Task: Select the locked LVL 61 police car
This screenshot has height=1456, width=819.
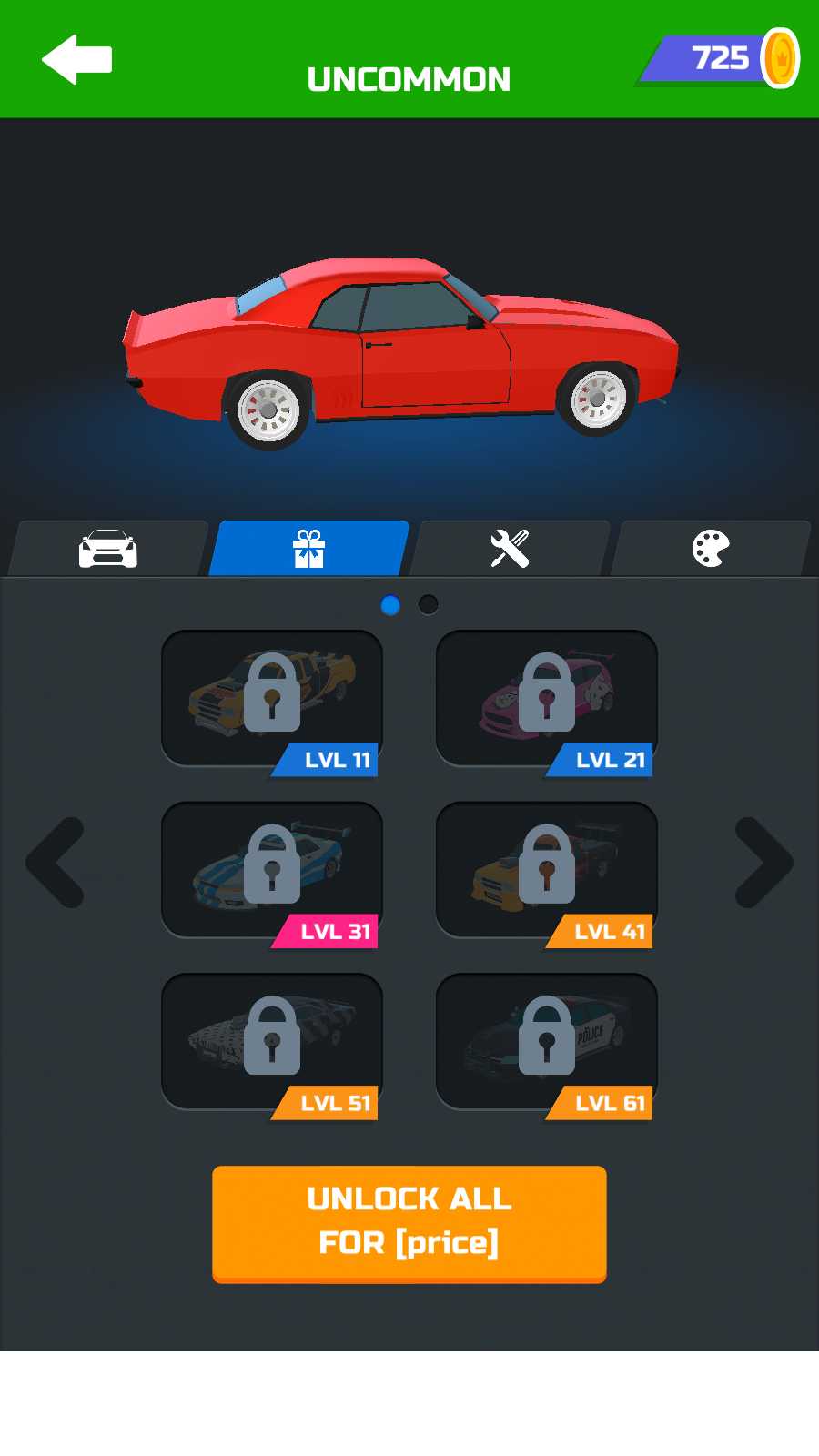Action: pos(547,1041)
